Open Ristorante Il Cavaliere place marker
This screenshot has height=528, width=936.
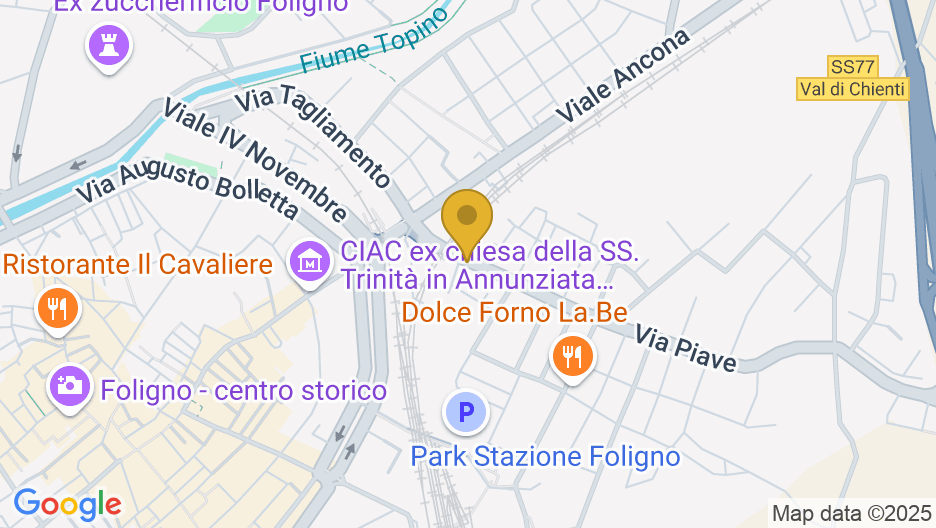pyautogui.click(x=57, y=308)
